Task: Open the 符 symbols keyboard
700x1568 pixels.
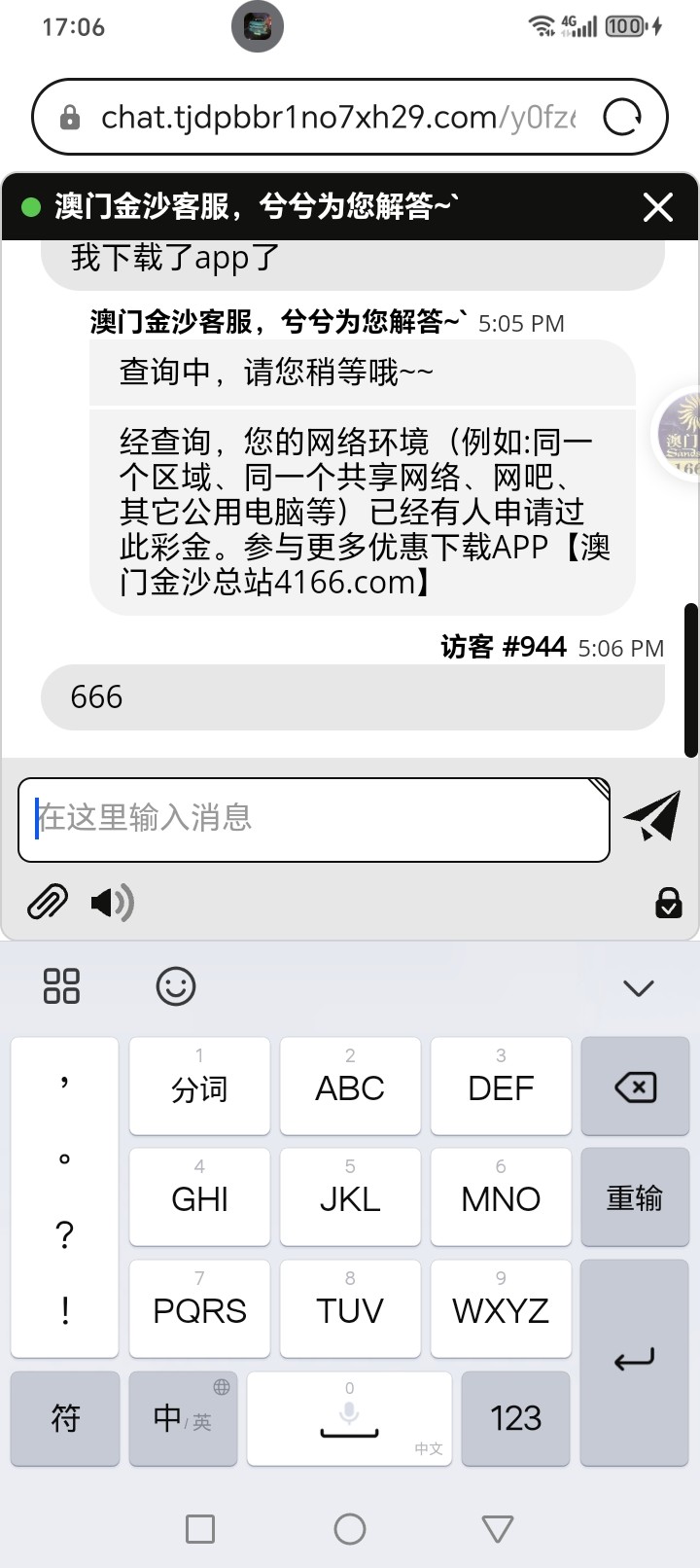Action: 65,1418
